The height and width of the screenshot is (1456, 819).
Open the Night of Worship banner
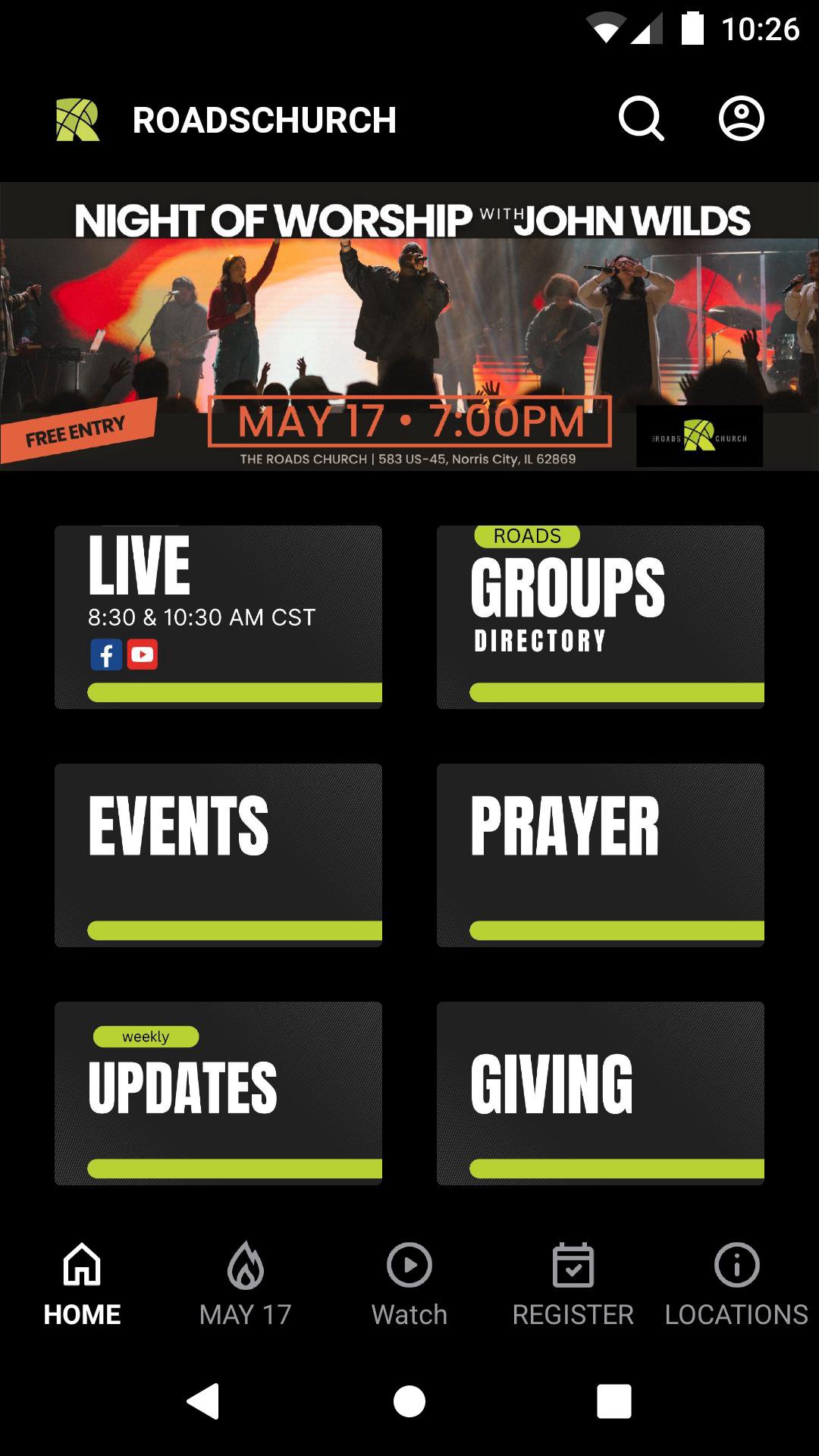409,326
